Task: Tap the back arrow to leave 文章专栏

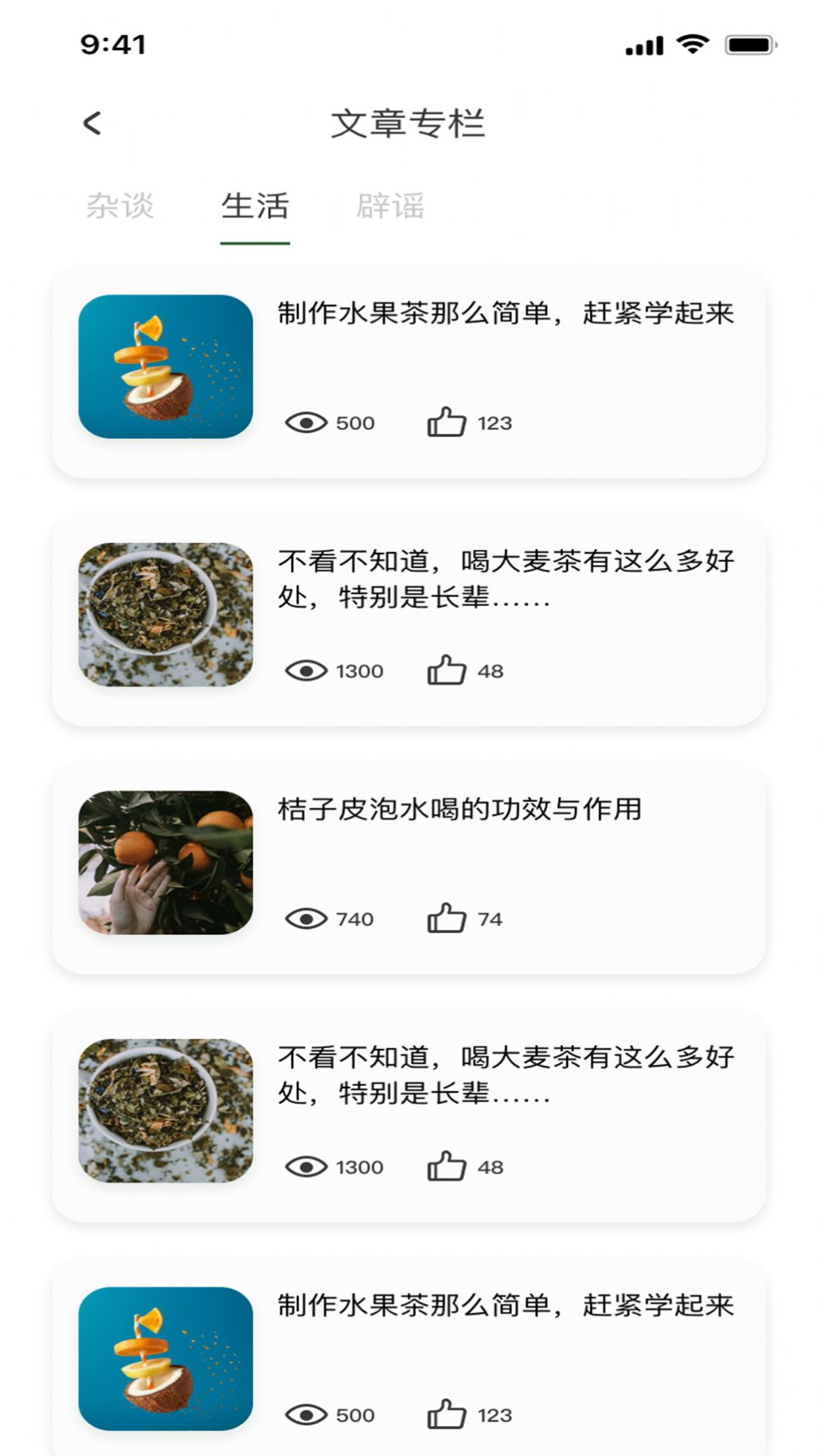Action: [x=92, y=122]
